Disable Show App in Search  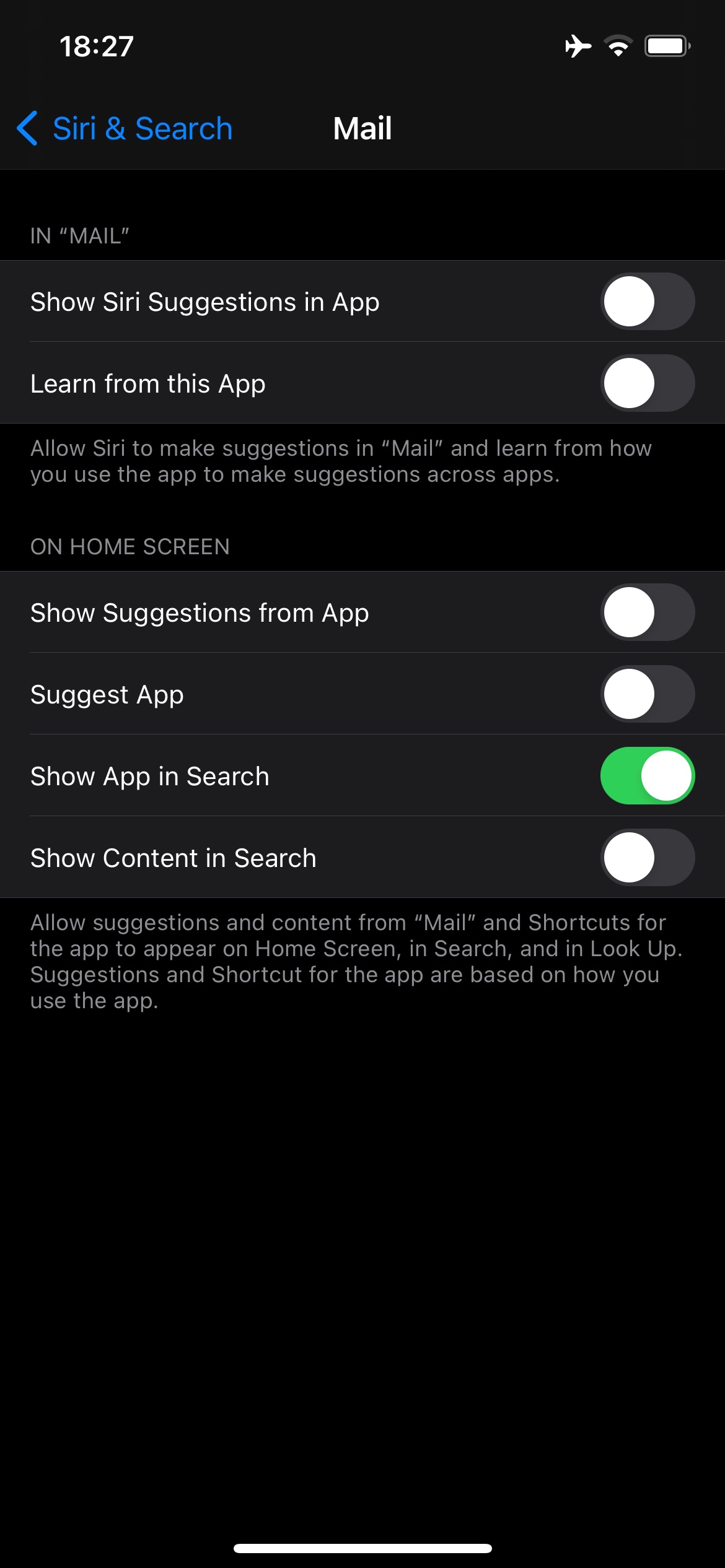[648, 776]
